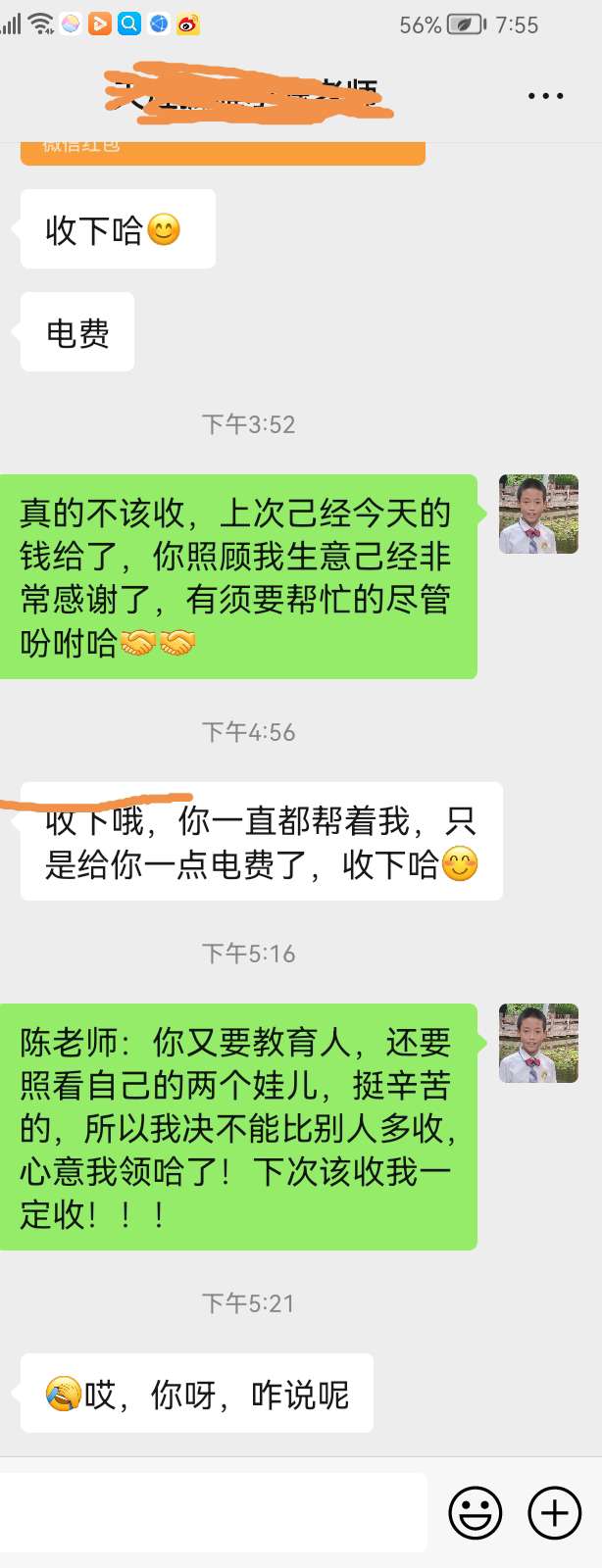Screen dimensions: 602x1568
Task: Open the plus attachment menu
Action: coord(555,1512)
